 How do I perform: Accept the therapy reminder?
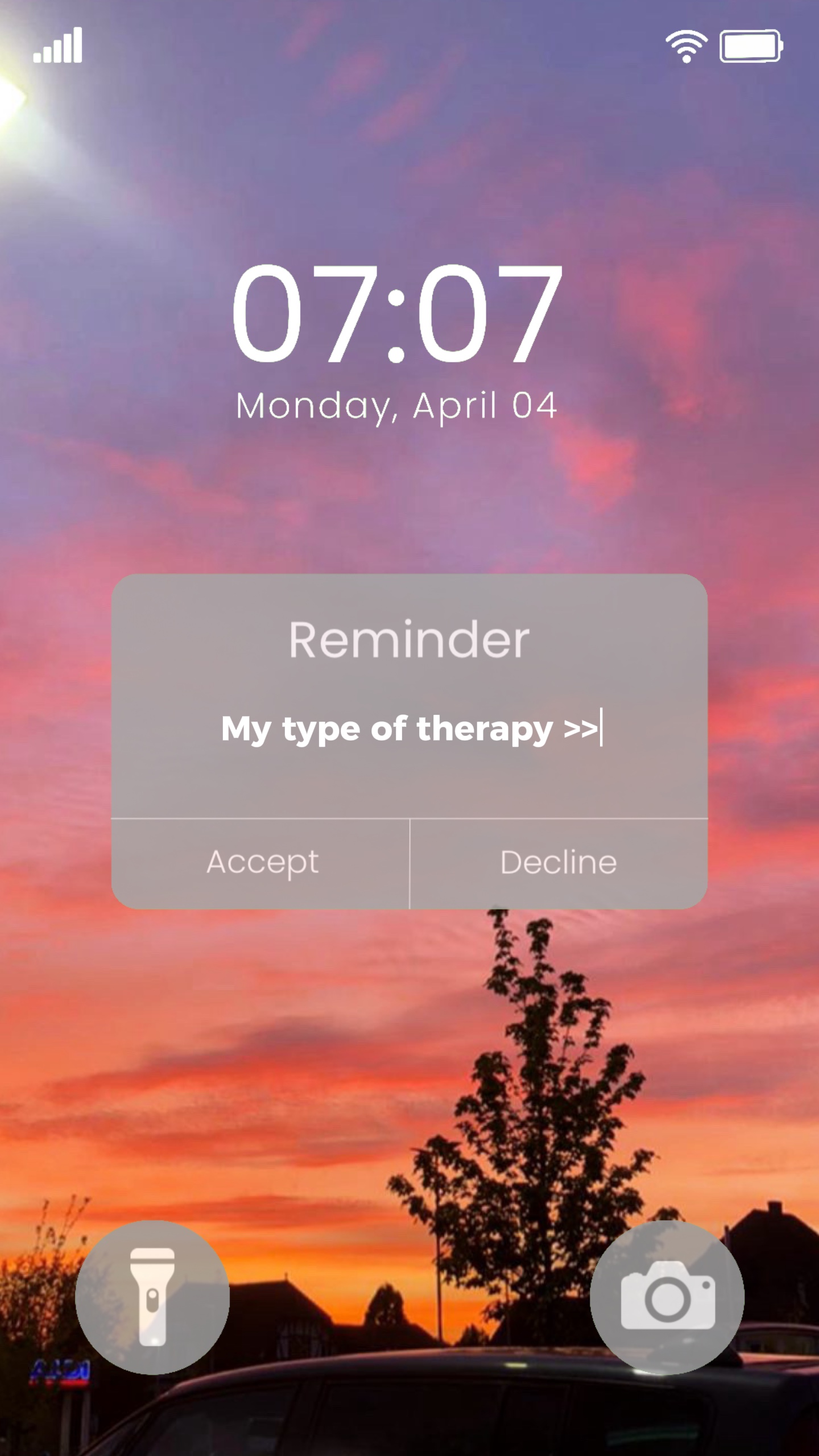coord(262,862)
